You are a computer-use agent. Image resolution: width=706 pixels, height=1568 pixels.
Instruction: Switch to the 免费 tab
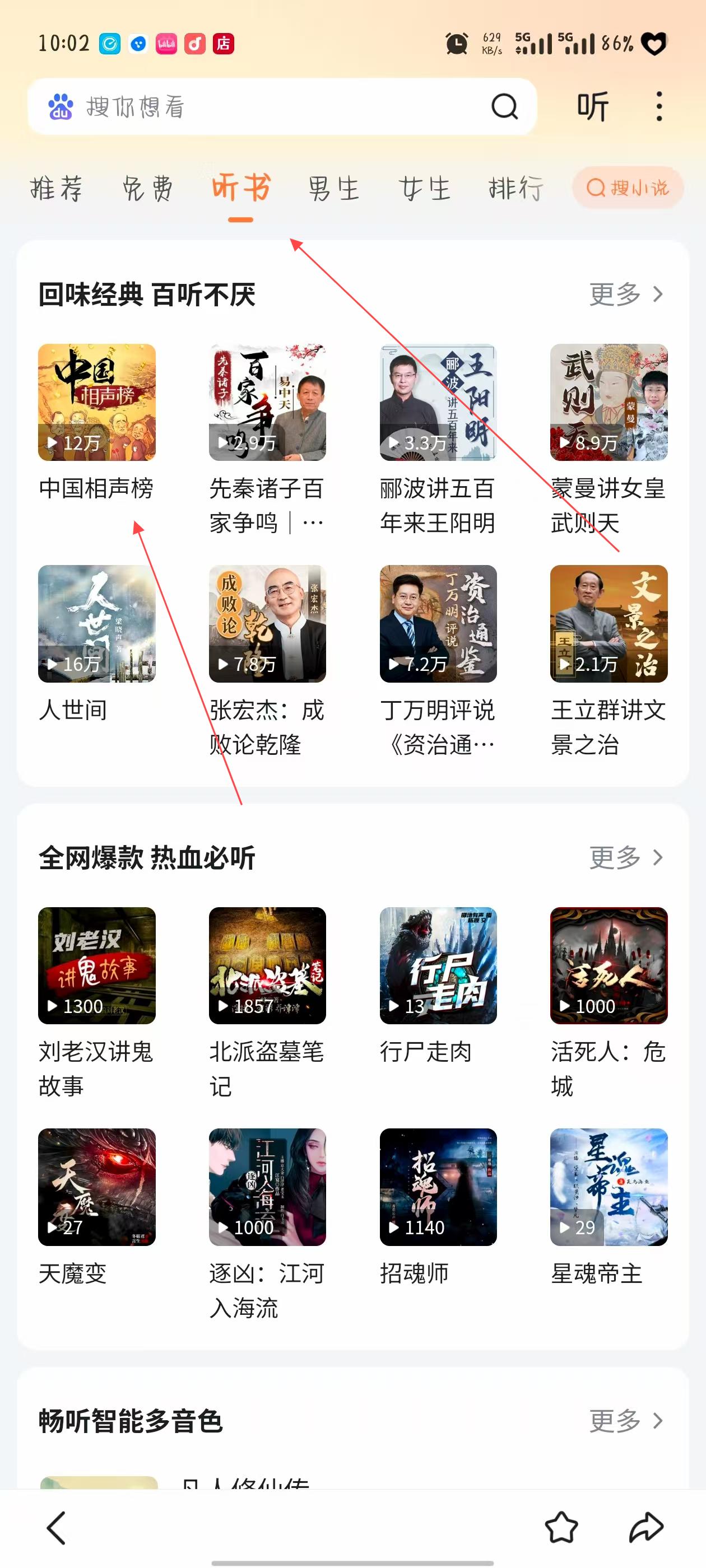148,188
